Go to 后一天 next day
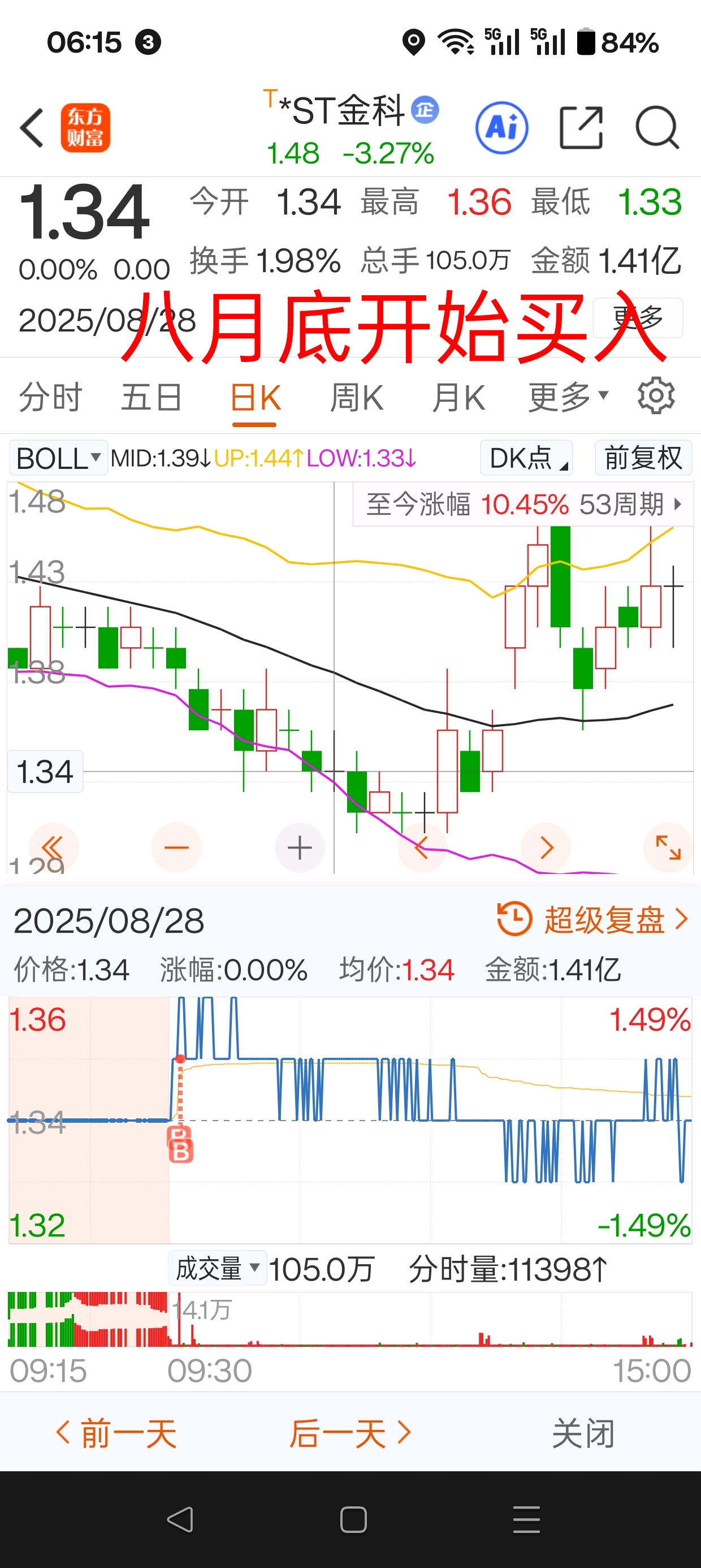This screenshot has height=1568, width=701. [x=350, y=1433]
